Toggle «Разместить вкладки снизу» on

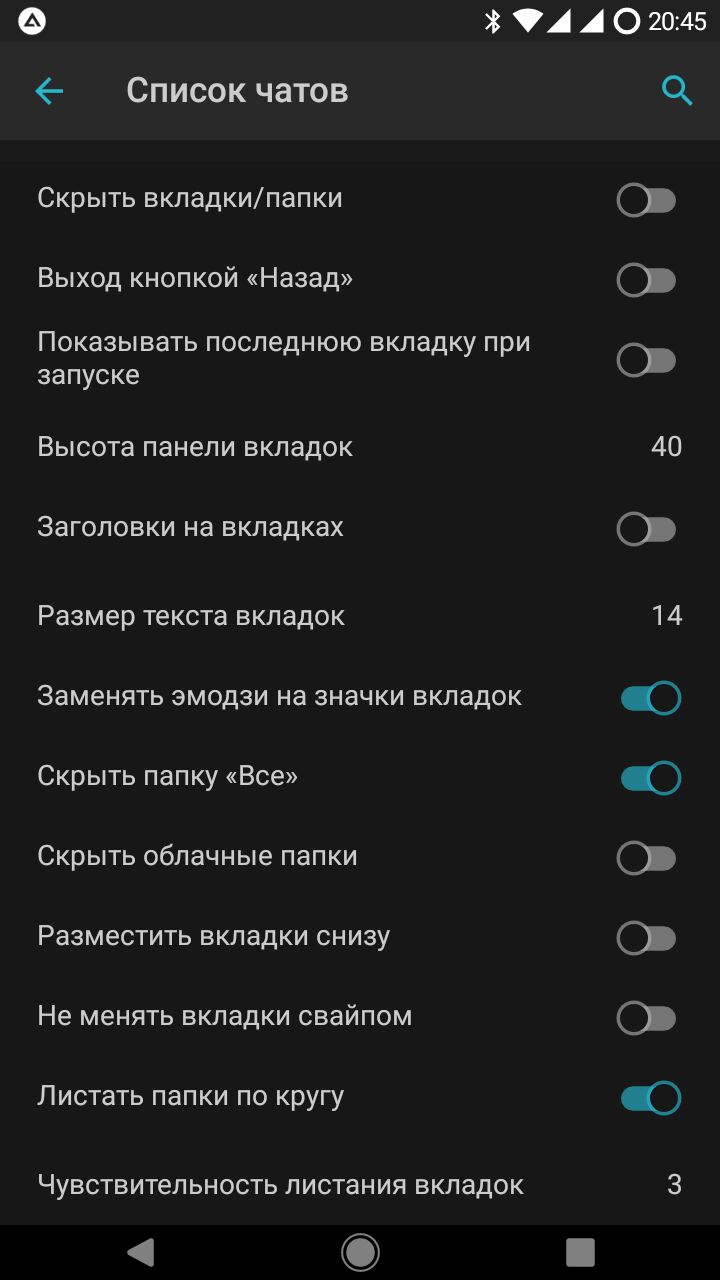[x=647, y=938]
